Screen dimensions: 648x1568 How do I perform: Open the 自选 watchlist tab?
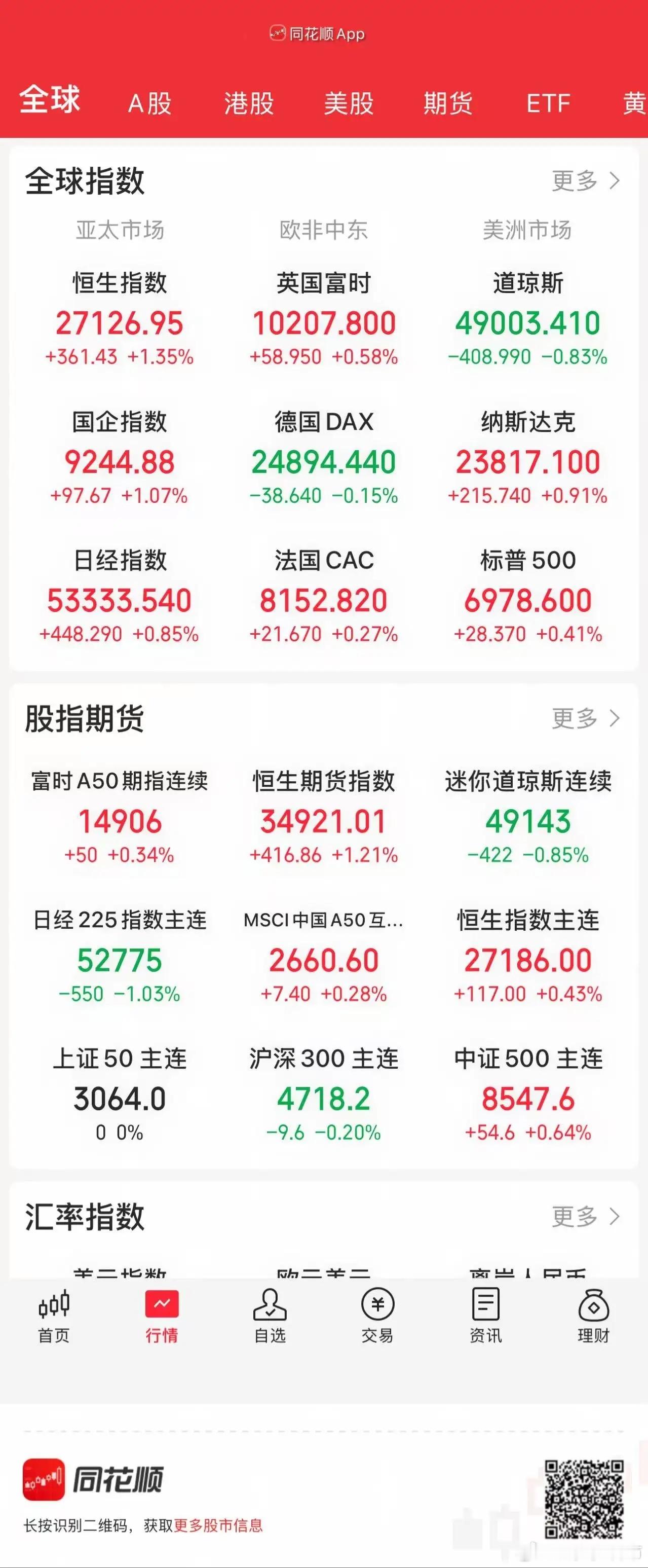pyautogui.click(x=270, y=1317)
